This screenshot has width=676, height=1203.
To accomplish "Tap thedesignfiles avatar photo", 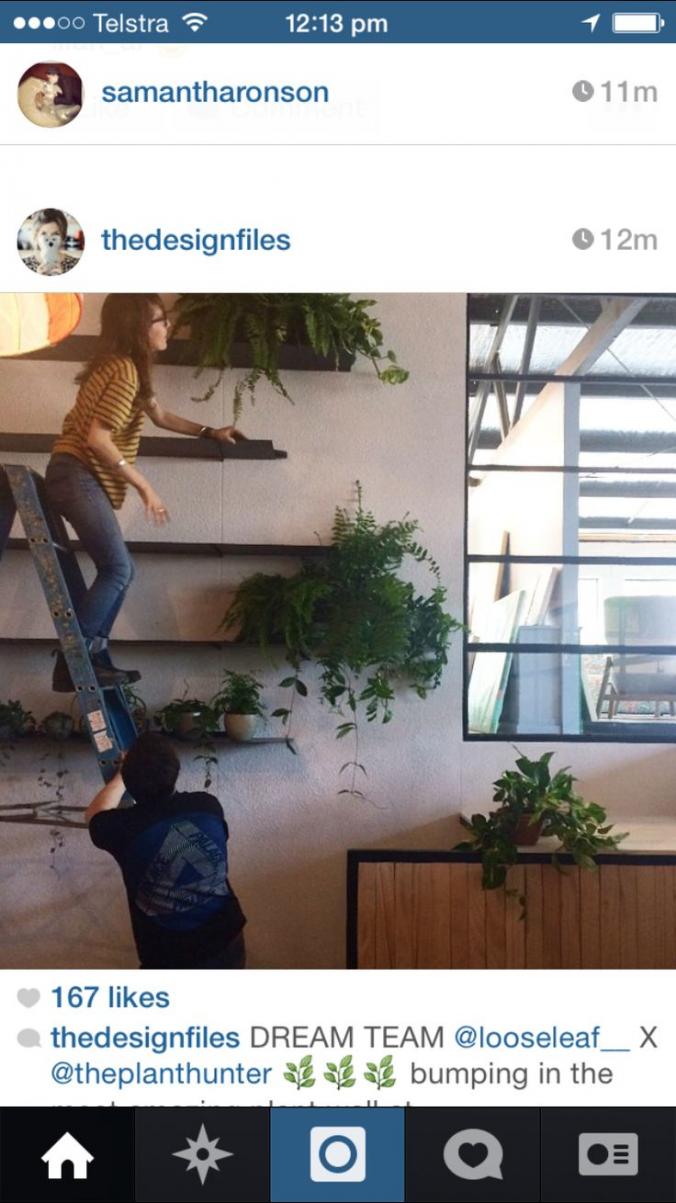I will click(x=50, y=241).
